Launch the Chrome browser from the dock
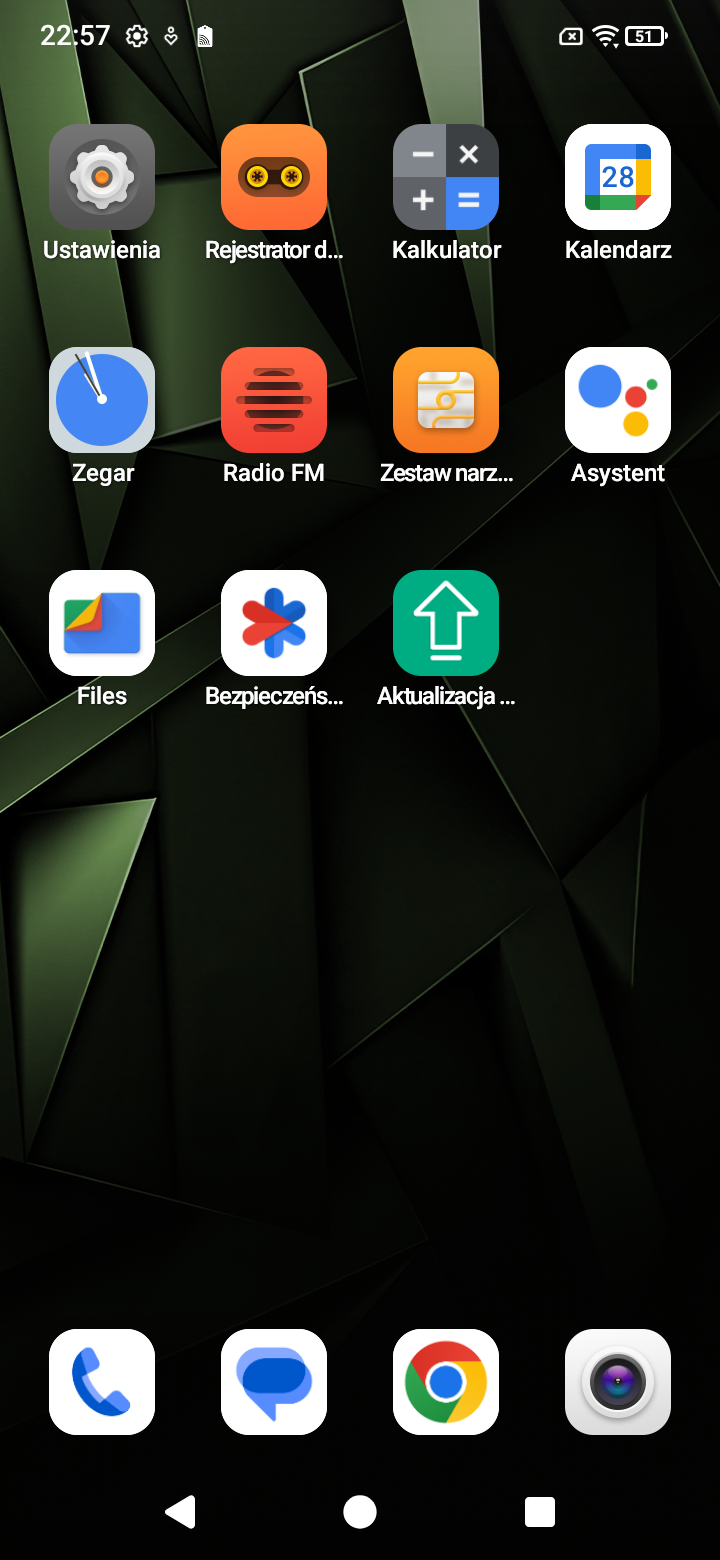 [x=446, y=1382]
